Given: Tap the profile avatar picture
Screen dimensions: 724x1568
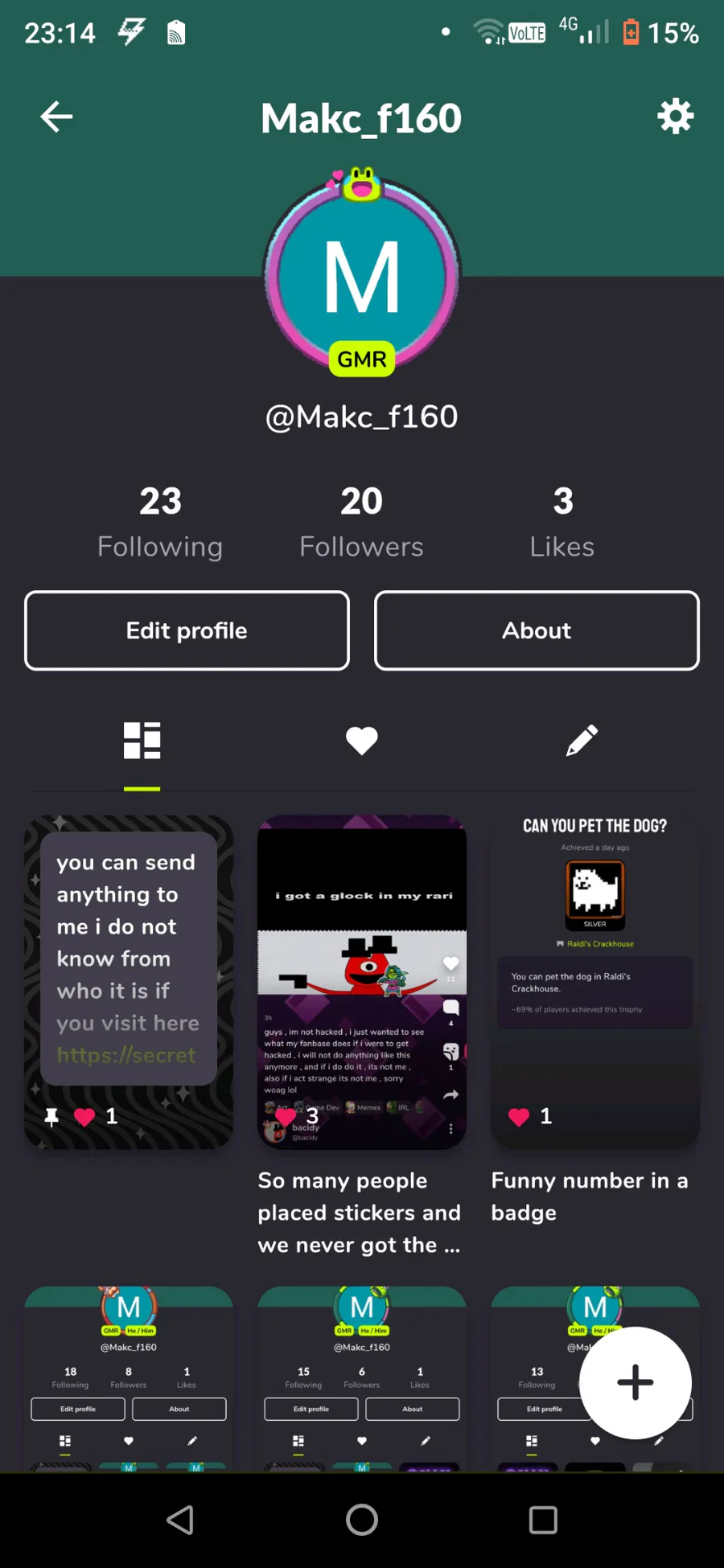Looking at the screenshot, I should click(362, 275).
